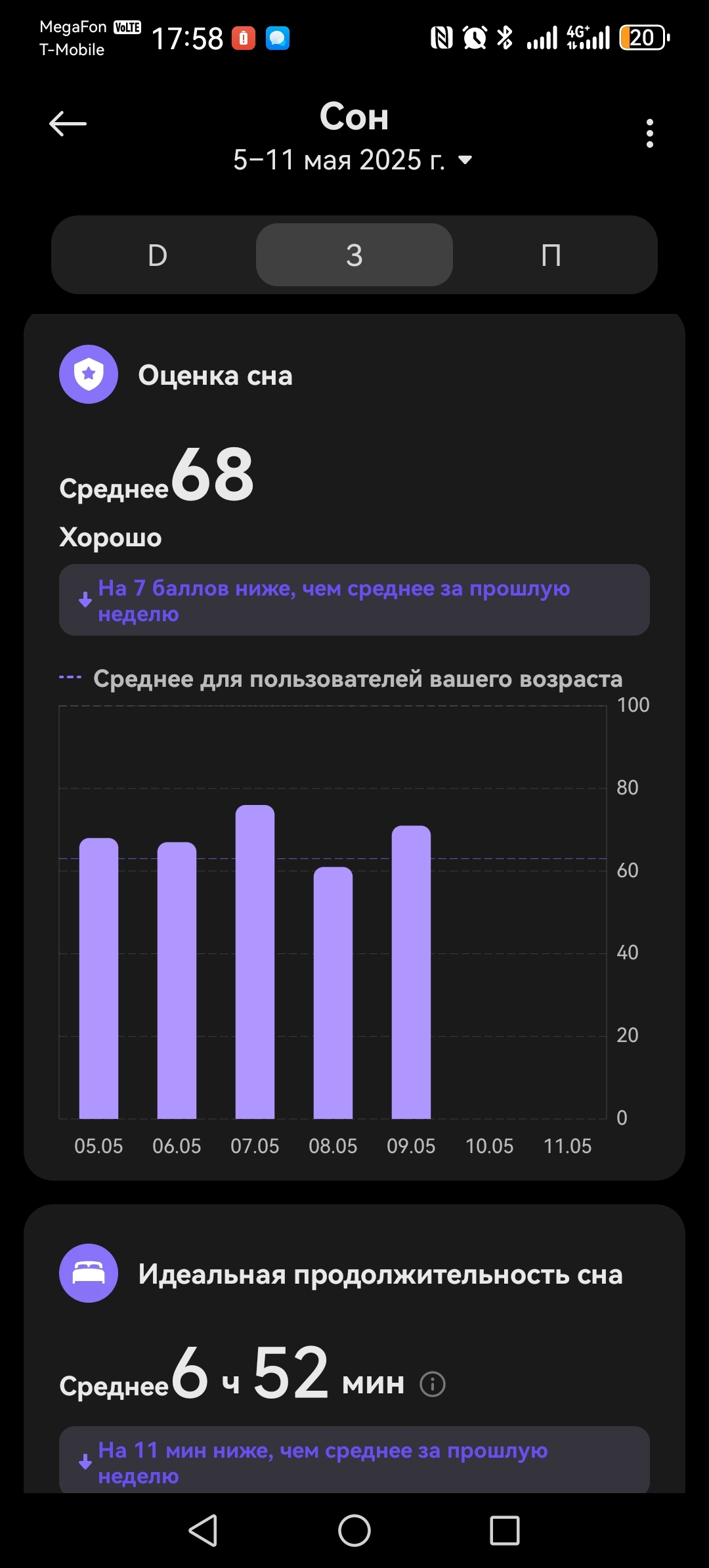Tap the system home button
Viewport: 709px width, 1568px height.
354,1531
